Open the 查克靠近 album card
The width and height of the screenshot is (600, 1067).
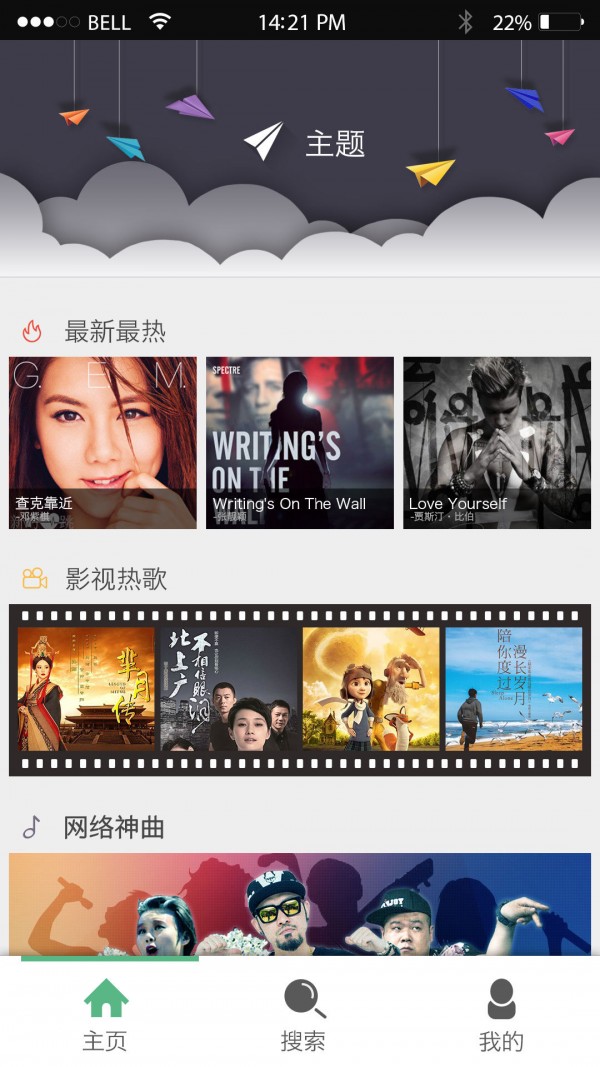tap(103, 443)
